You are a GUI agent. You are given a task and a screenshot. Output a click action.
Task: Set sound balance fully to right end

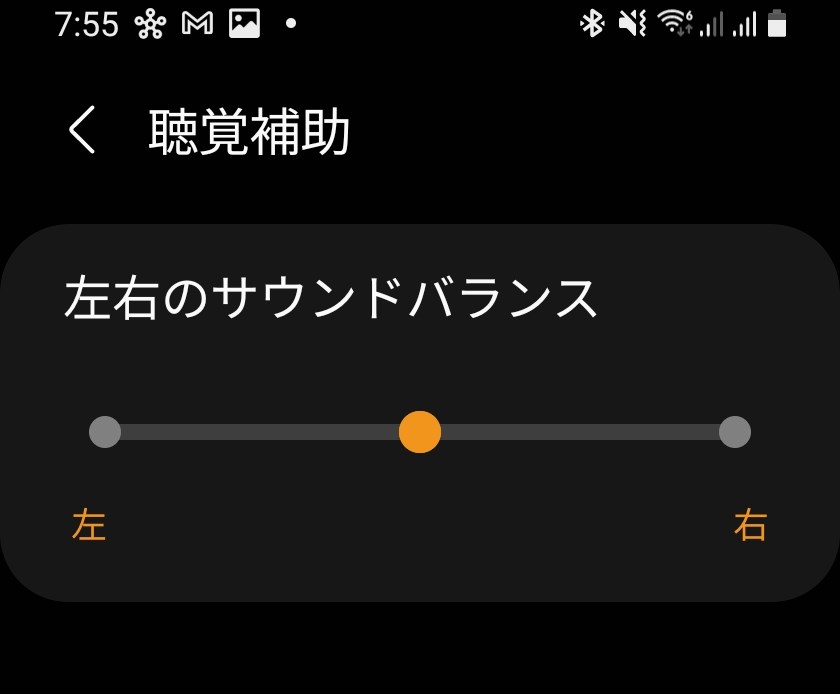pyautogui.click(x=735, y=432)
